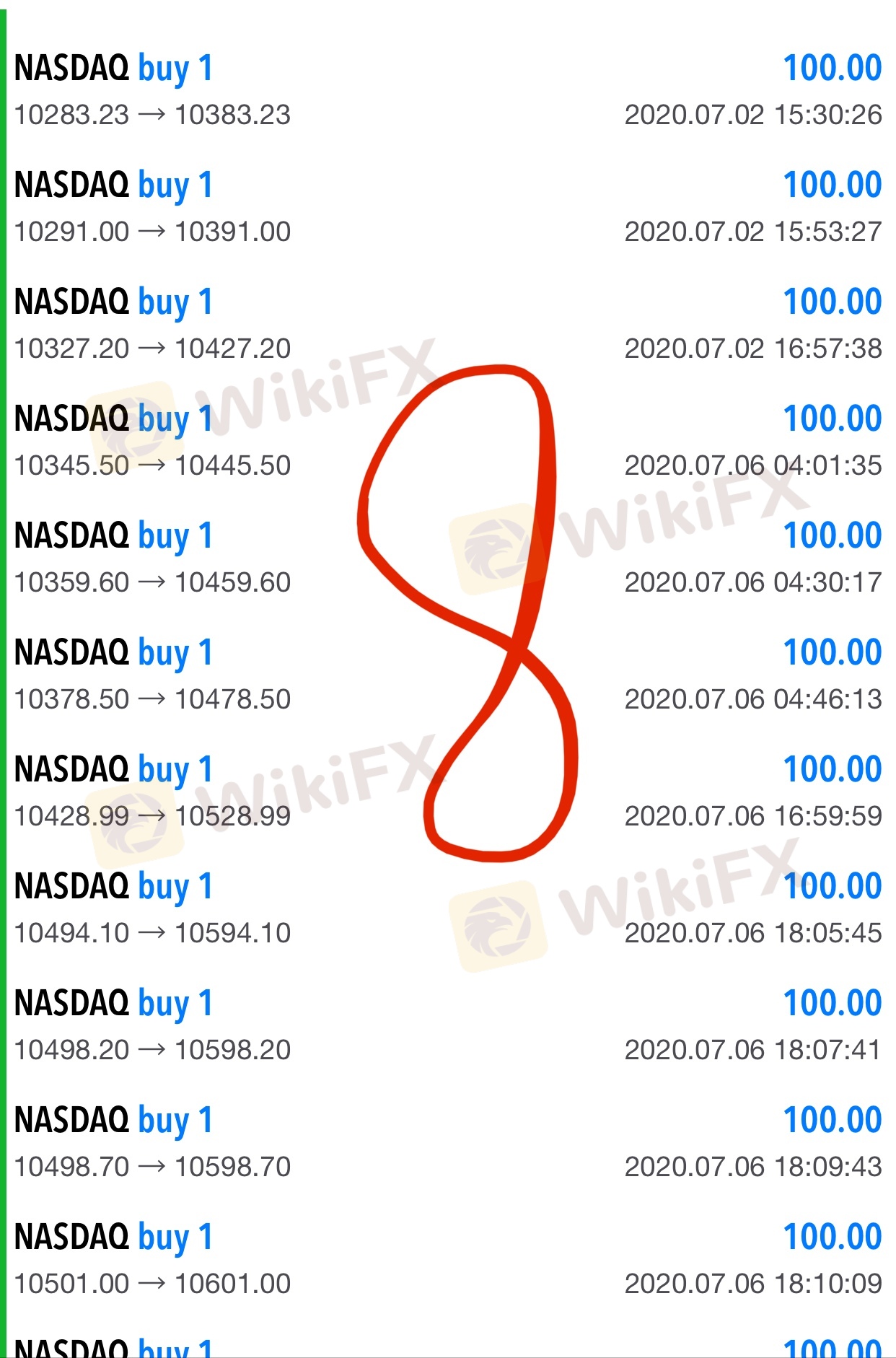The height and width of the screenshot is (1358, 896).
Task: Open the NASDAQ buy at 10498.70
Action: (x=447, y=1142)
